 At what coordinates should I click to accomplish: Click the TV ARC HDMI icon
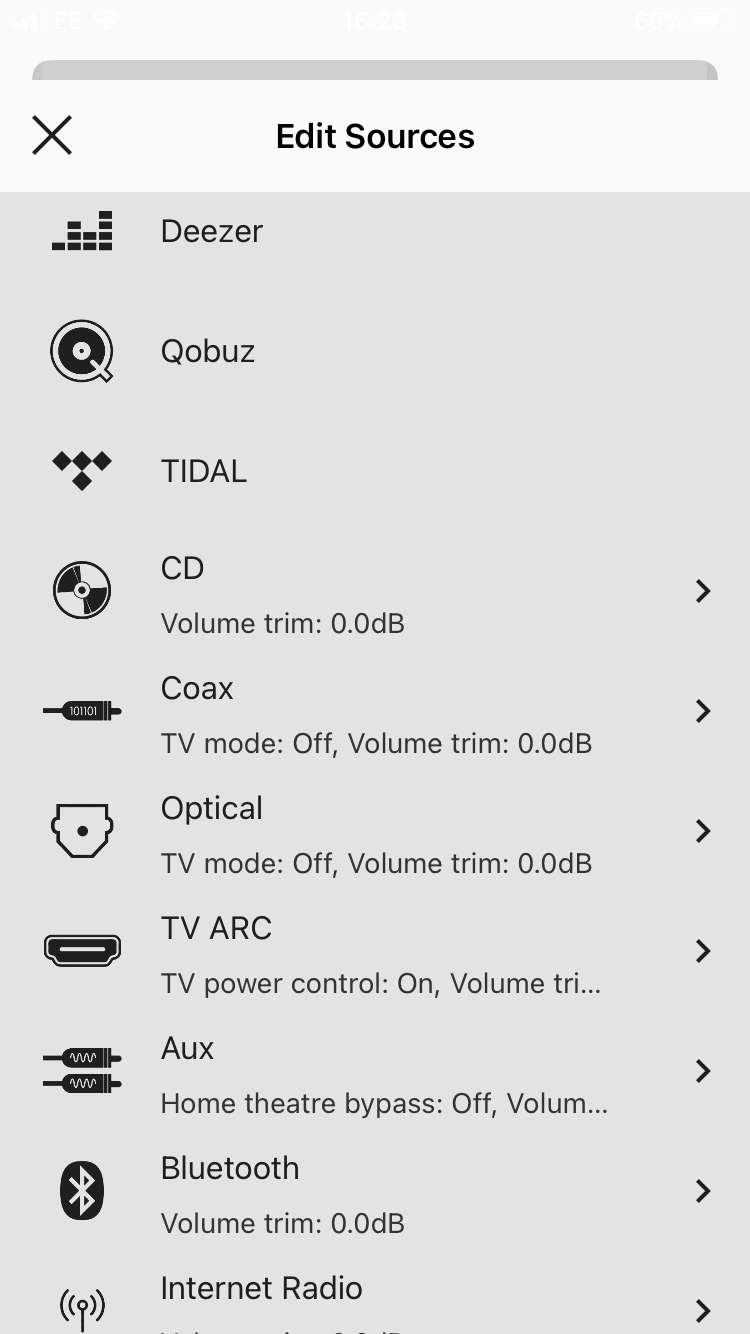click(x=82, y=950)
